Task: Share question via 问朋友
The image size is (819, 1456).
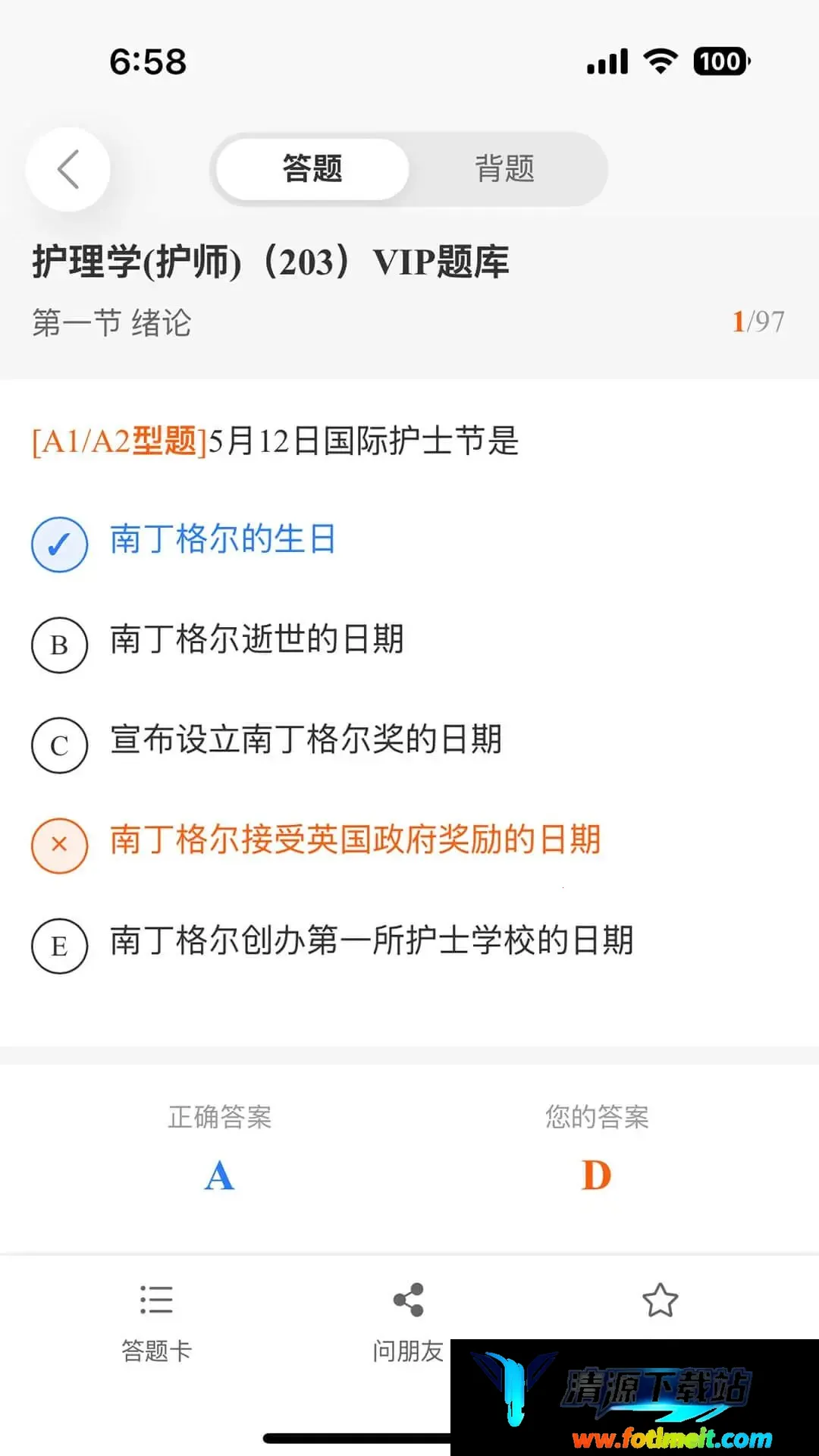Action: click(408, 1323)
